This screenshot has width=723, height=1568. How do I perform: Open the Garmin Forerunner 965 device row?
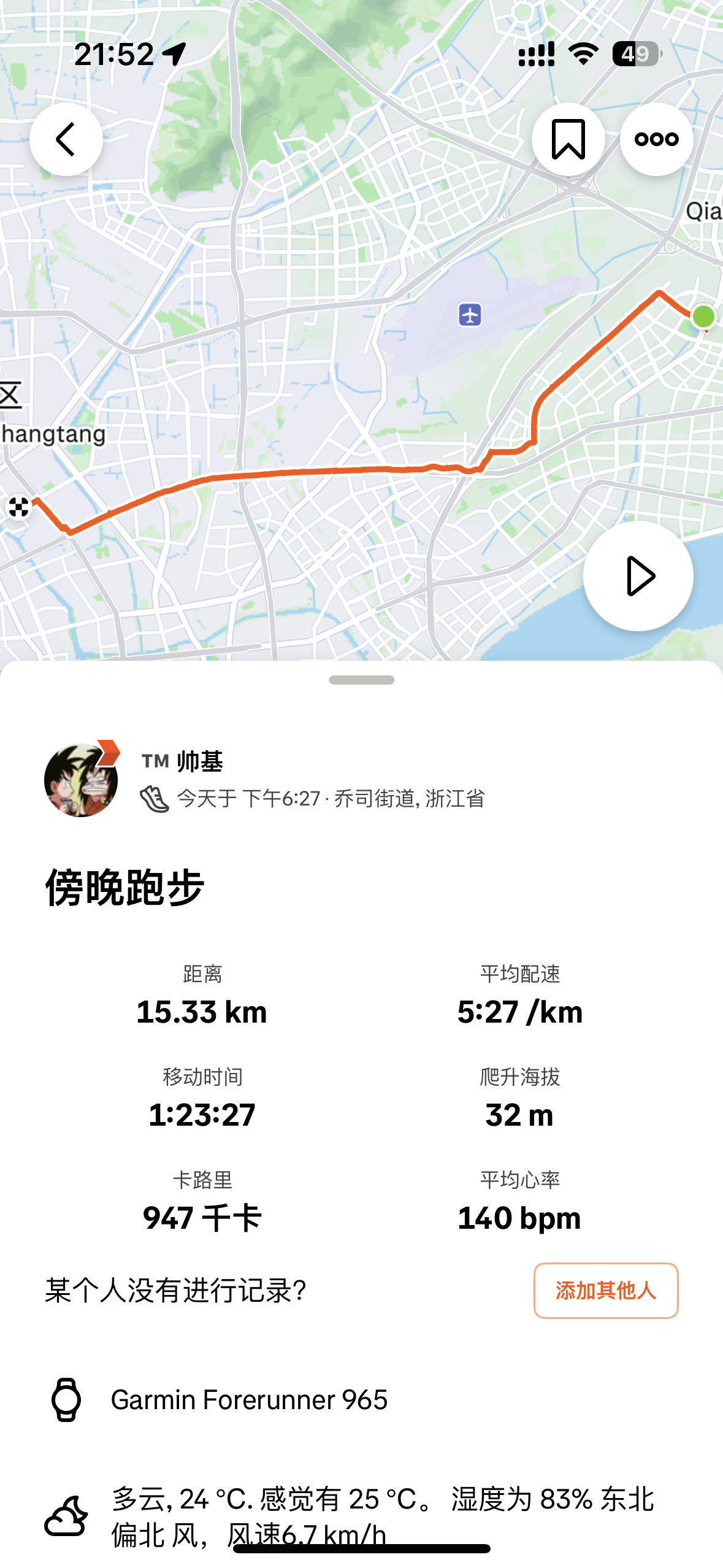click(361, 1399)
